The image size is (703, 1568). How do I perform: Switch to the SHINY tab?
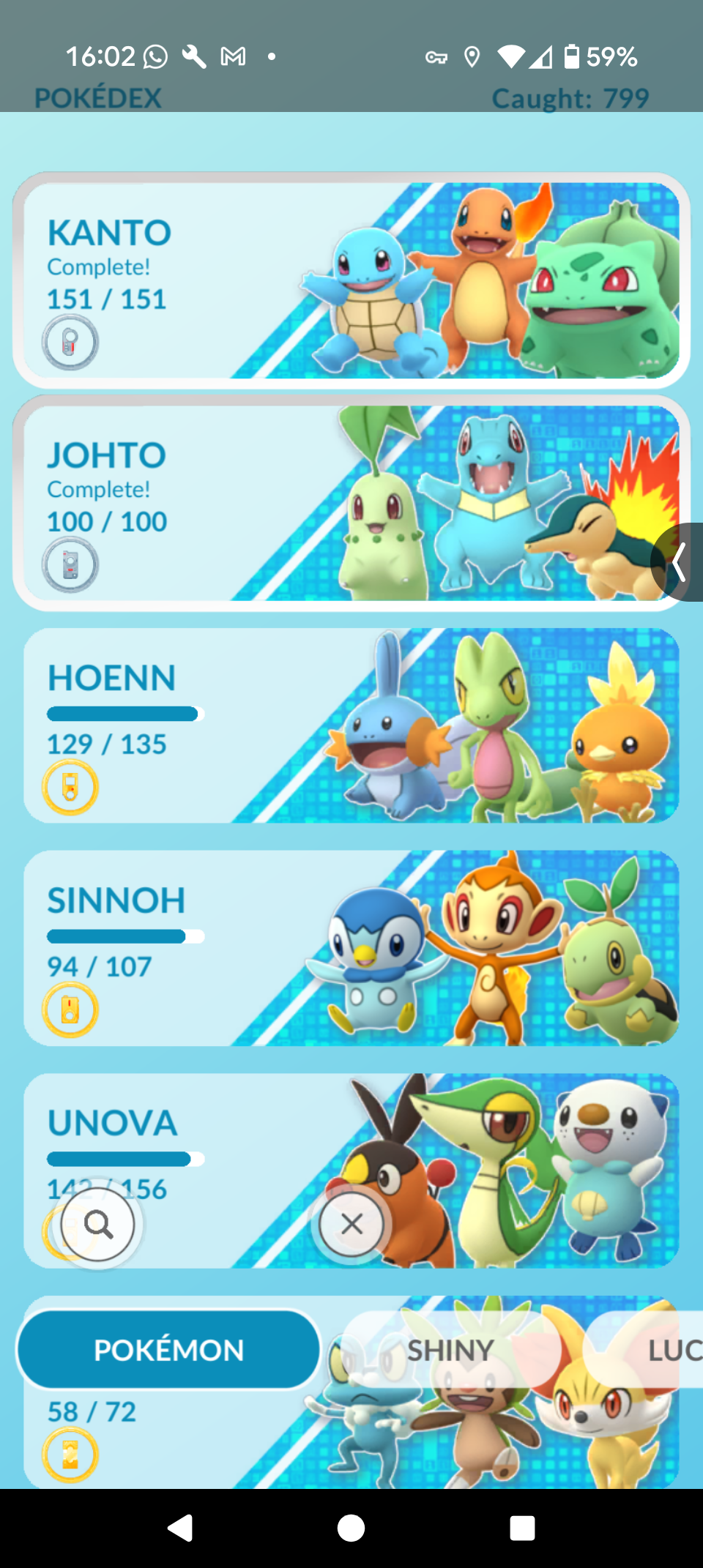click(x=450, y=1350)
